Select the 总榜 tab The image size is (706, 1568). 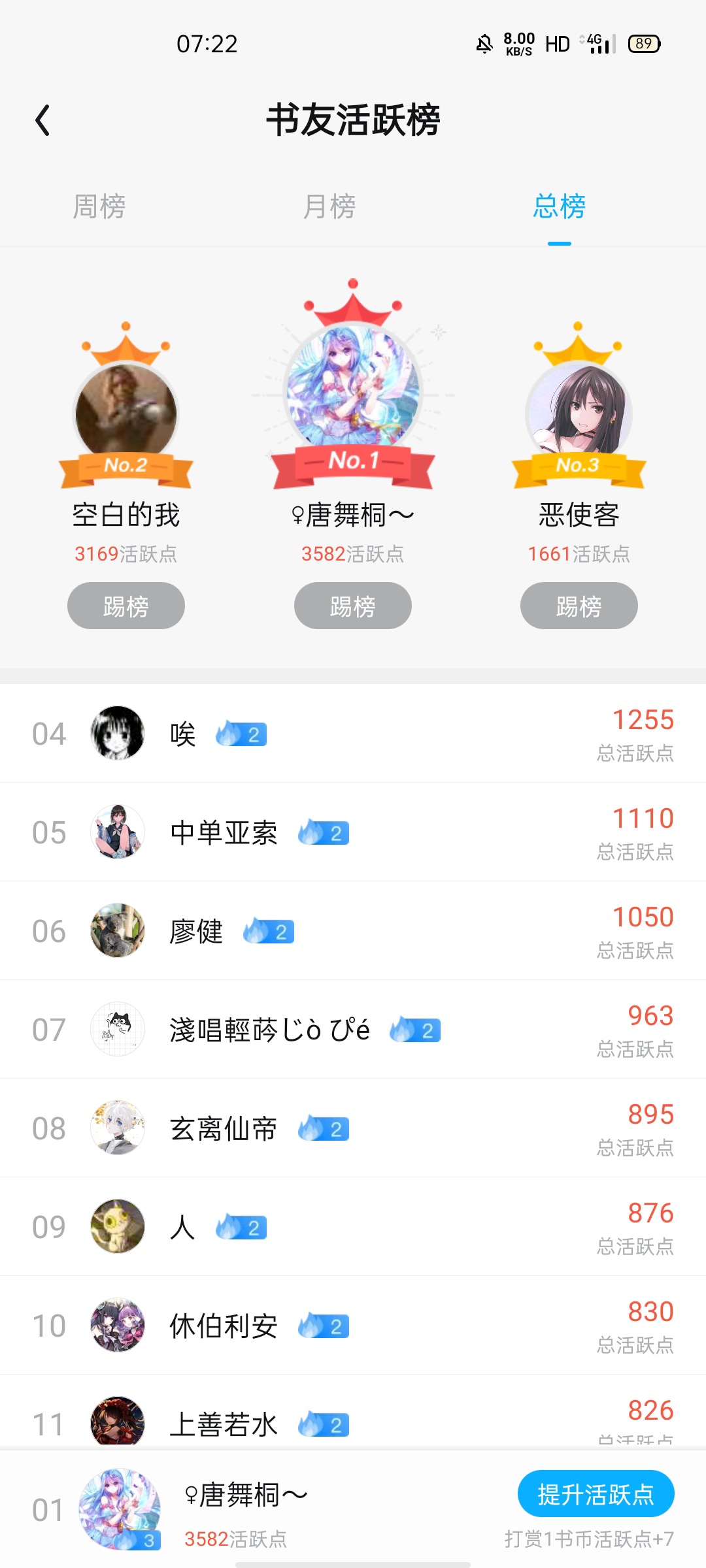coord(560,206)
